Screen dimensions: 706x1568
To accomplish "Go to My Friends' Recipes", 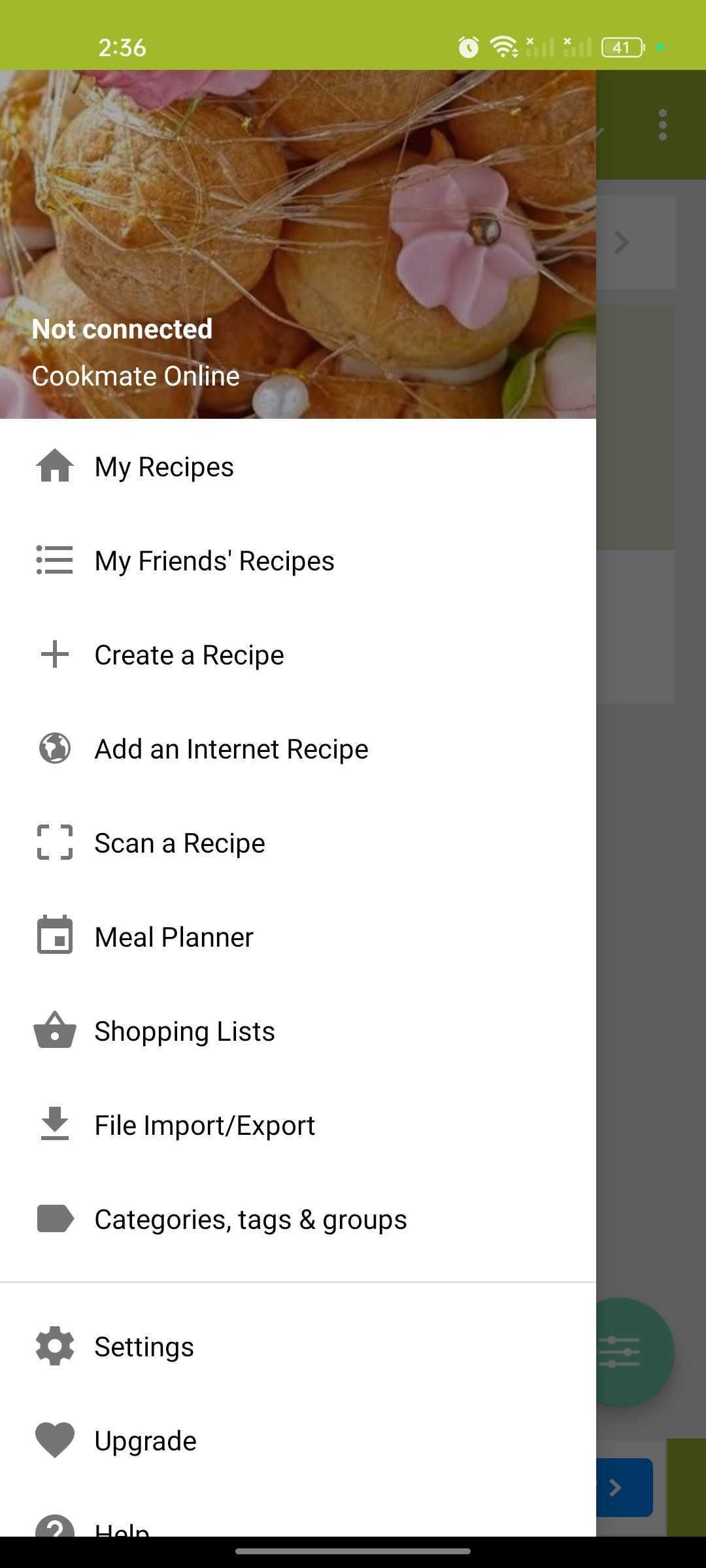I will click(x=214, y=561).
